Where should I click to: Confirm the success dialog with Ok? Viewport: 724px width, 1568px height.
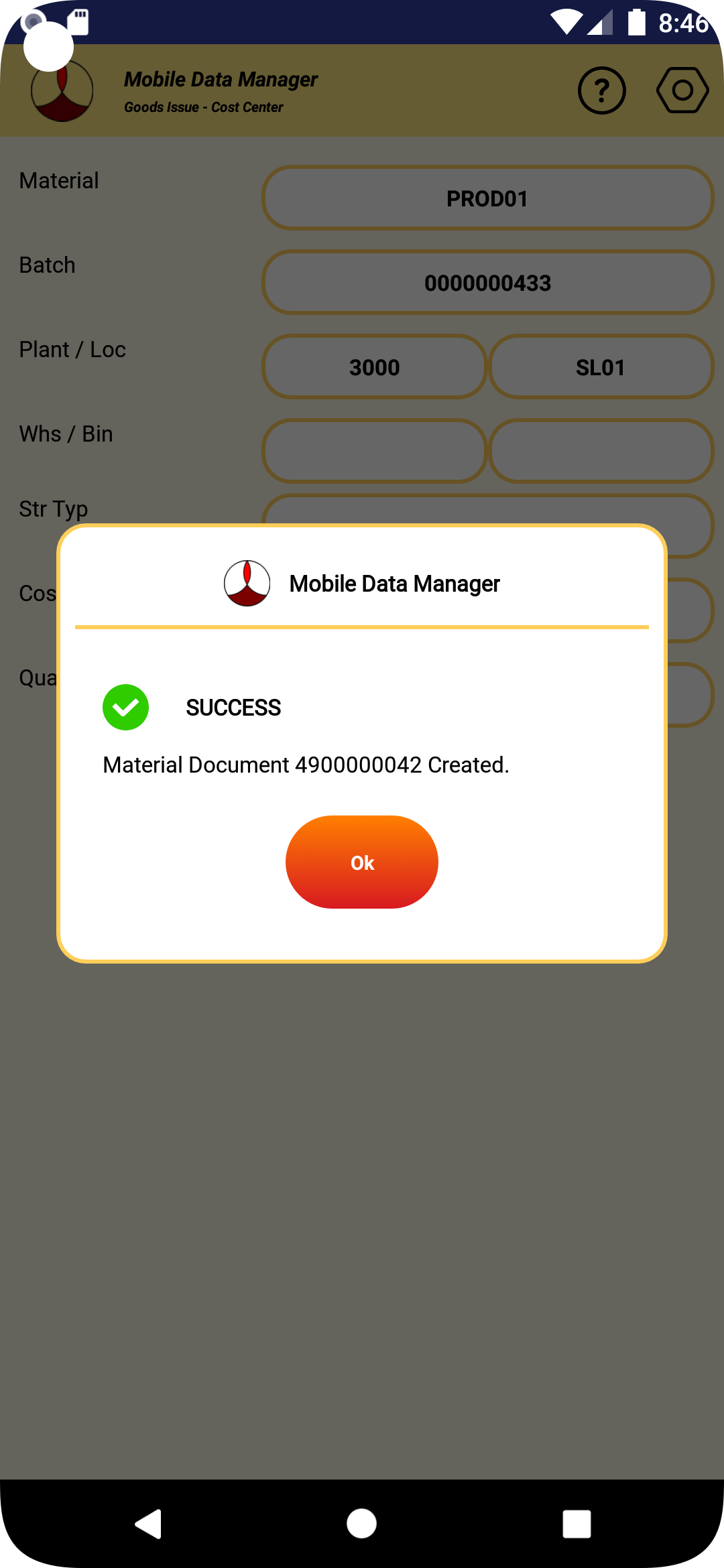(x=362, y=862)
